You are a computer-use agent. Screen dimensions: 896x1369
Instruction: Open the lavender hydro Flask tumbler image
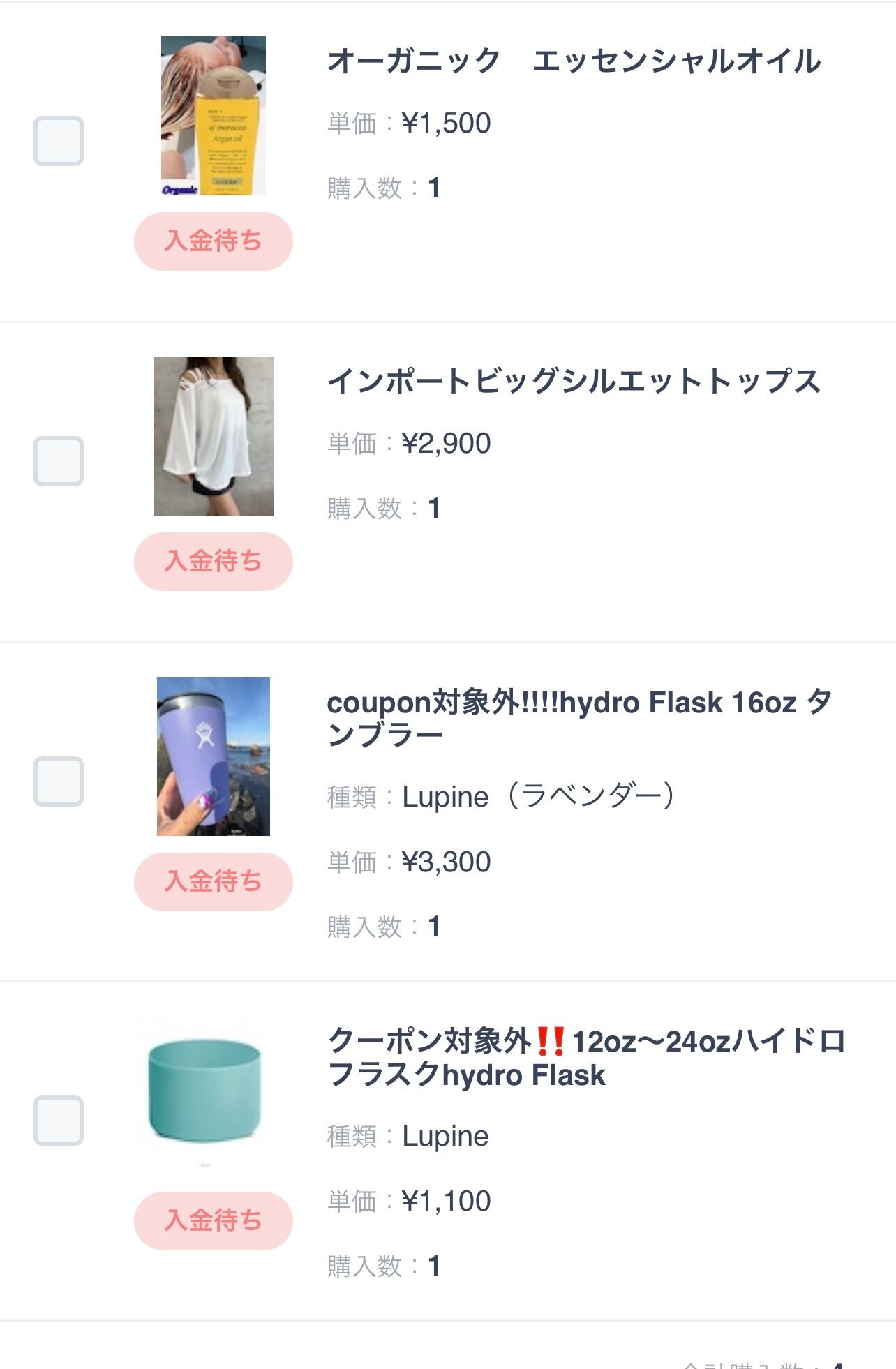(x=214, y=756)
